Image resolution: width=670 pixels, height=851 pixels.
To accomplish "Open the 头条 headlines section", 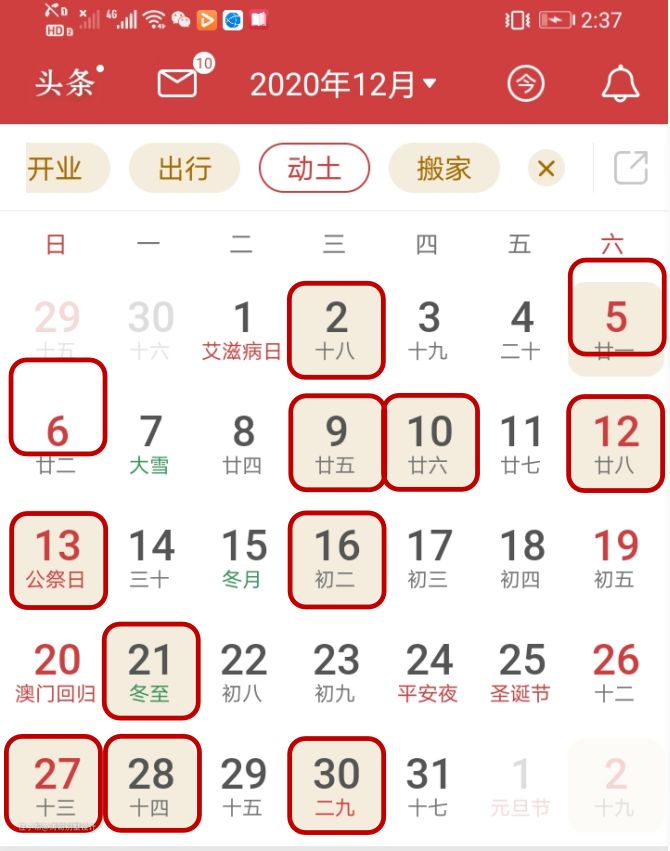I will click(x=65, y=84).
